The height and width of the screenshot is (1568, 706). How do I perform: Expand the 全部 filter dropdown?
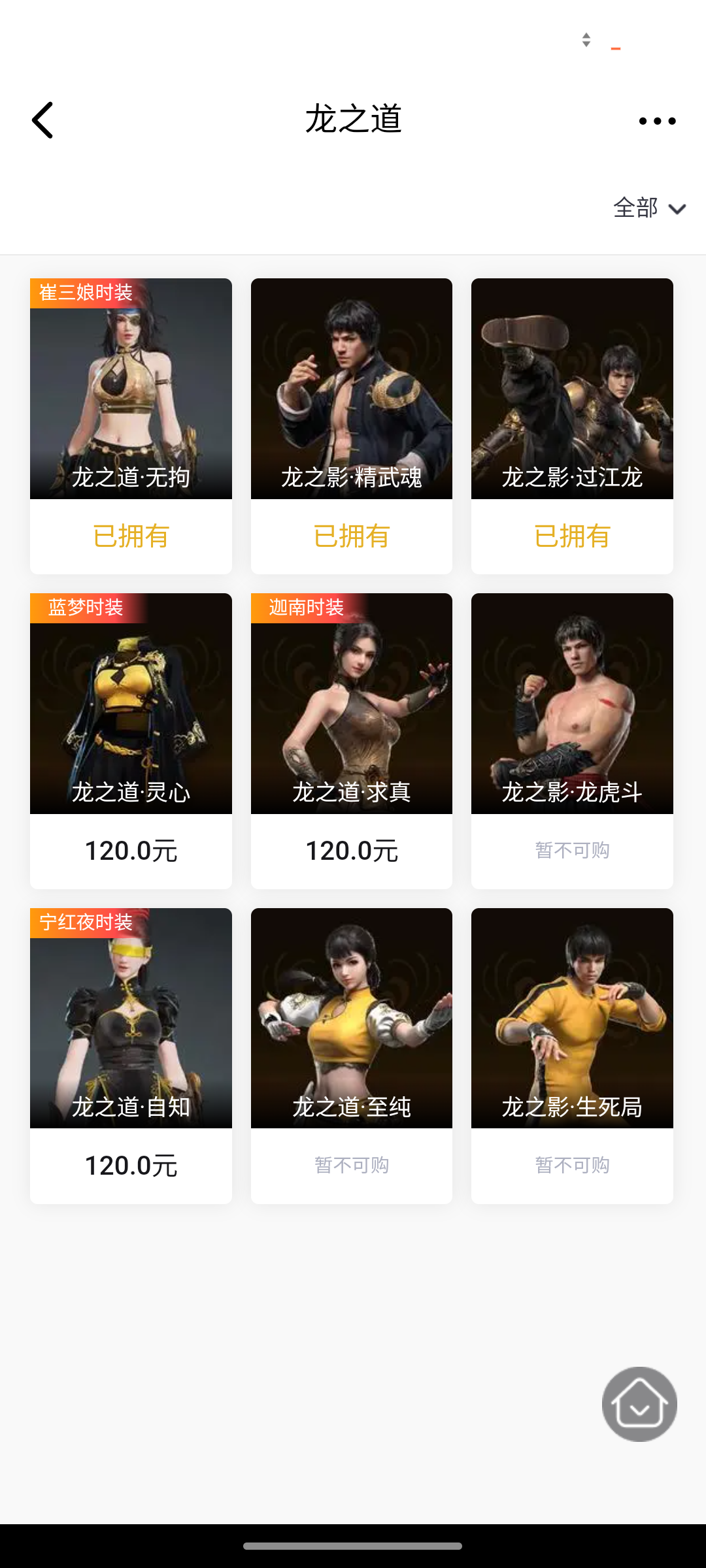pyautogui.click(x=649, y=208)
